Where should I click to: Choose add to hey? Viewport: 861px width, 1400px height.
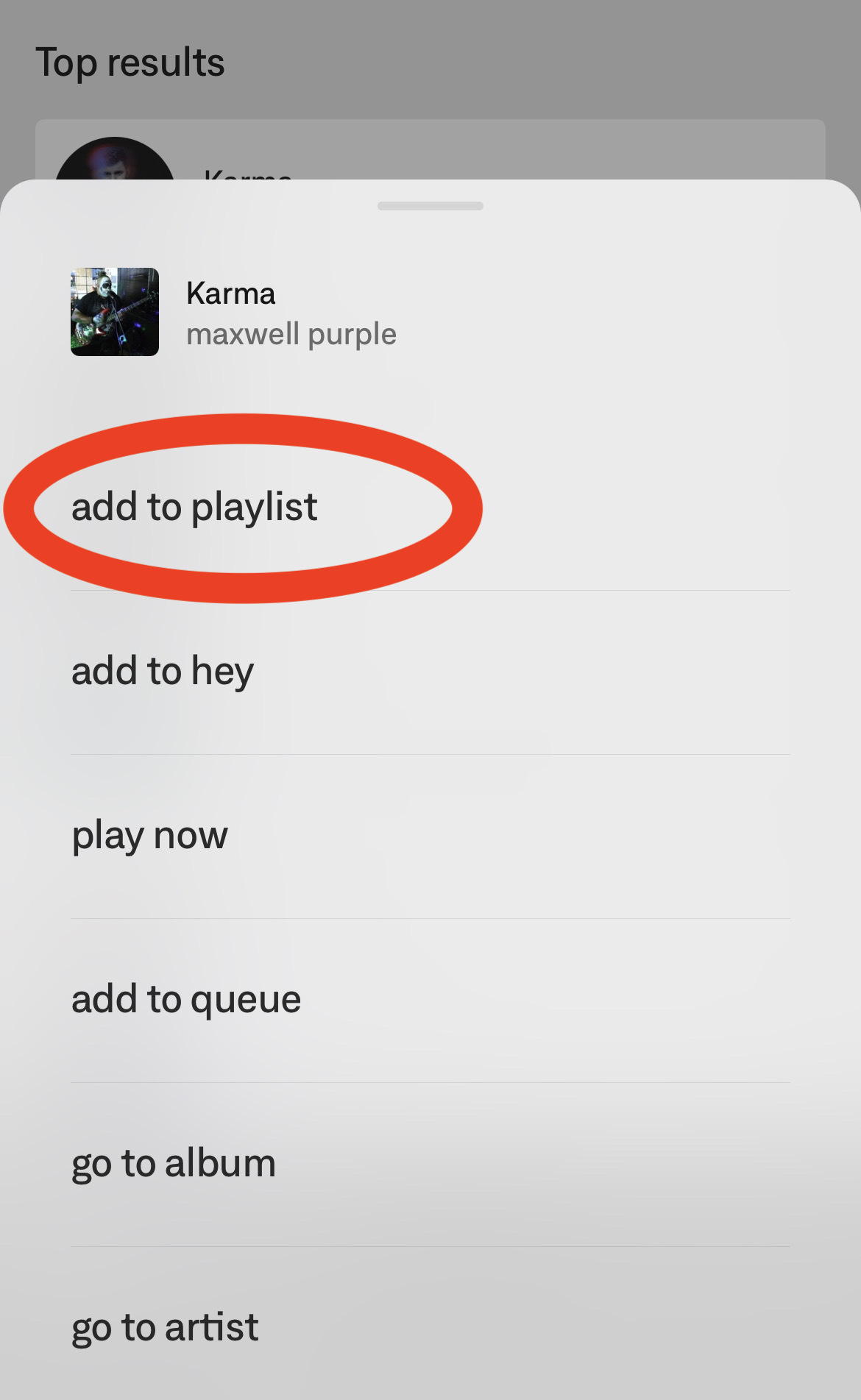tap(163, 671)
